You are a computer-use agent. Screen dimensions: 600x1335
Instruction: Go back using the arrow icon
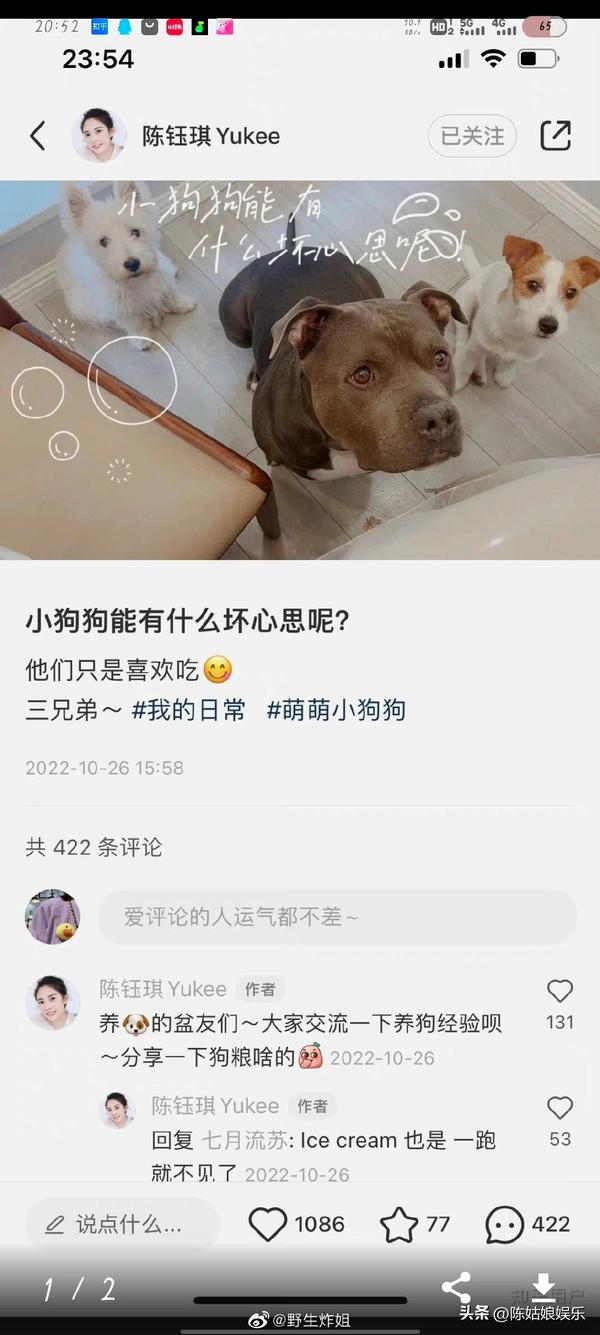(x=37, y=136)
